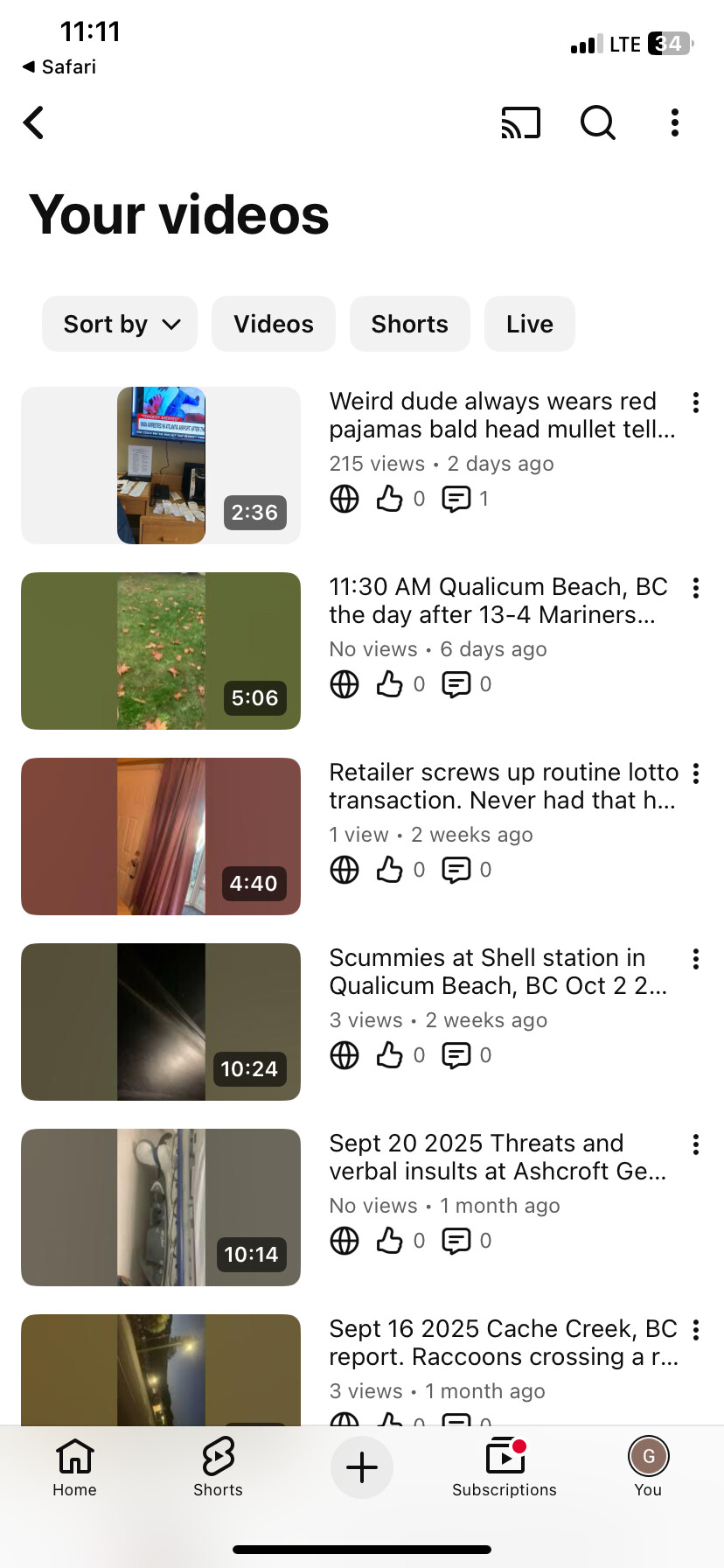The height and width of the screenshot is (1568, 724).
Task: Play the Sept 16 2025 Cache Creek video
Action: [x=161, y=1369]
